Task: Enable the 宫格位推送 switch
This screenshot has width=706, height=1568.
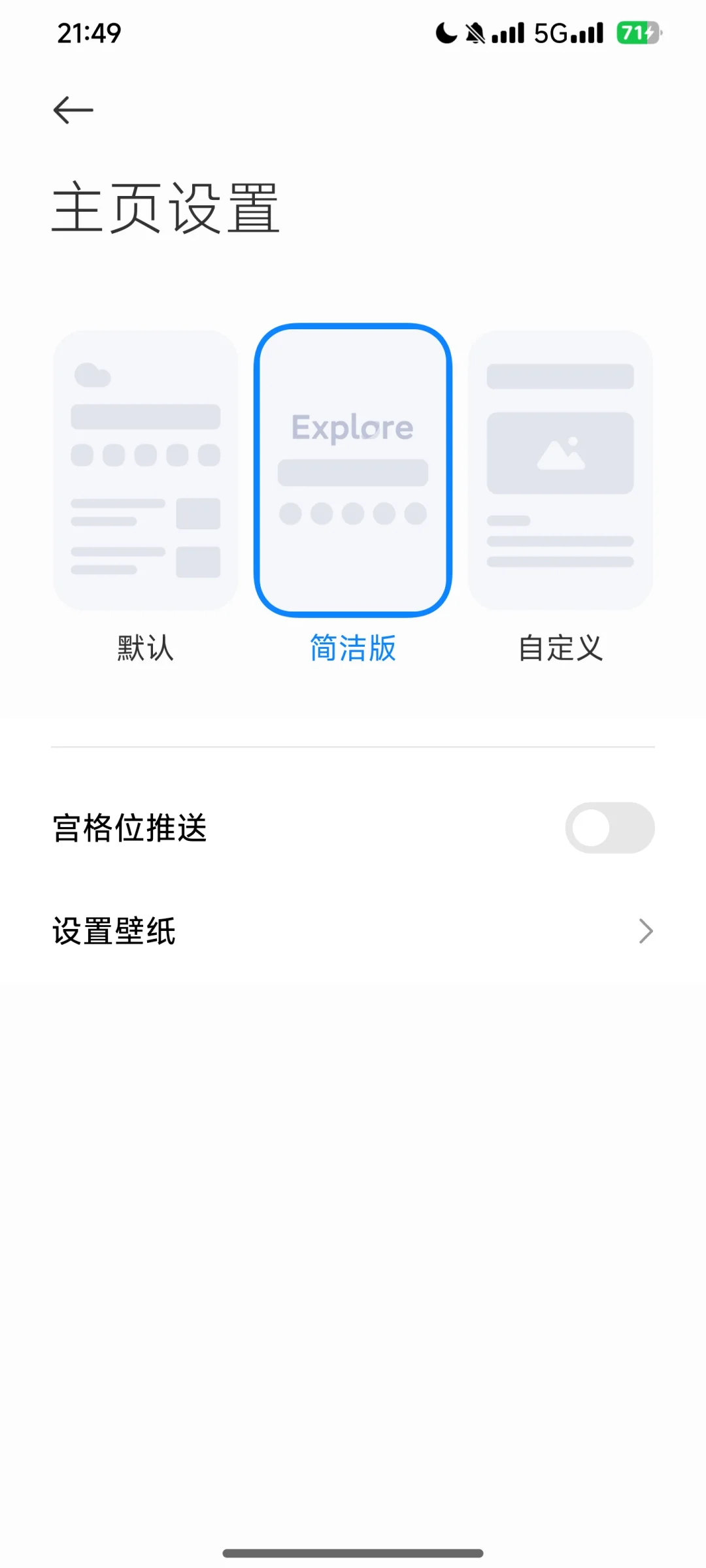Action: pyautogui.click(x=609, y=828)
